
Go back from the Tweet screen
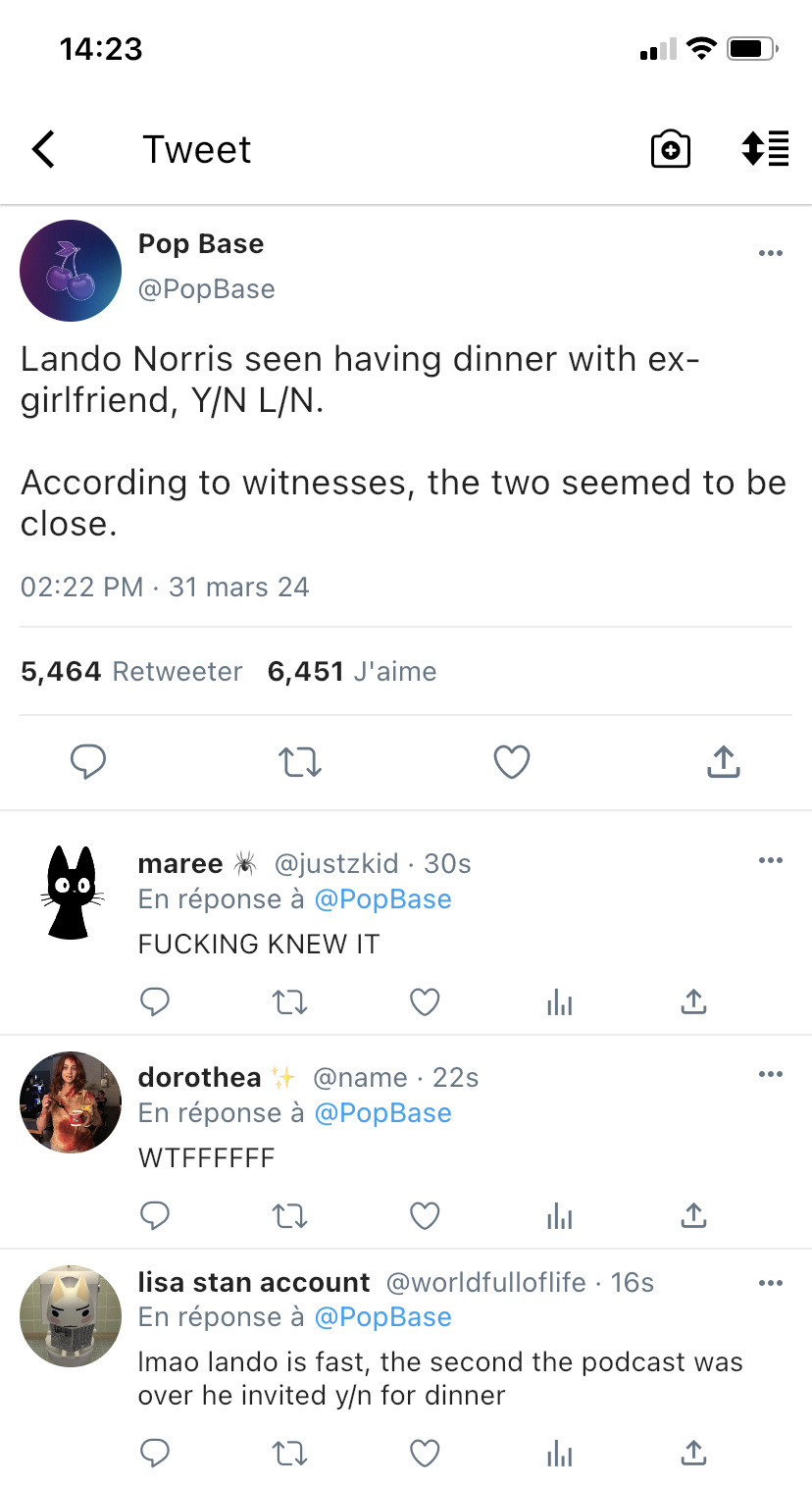(44, 150)
